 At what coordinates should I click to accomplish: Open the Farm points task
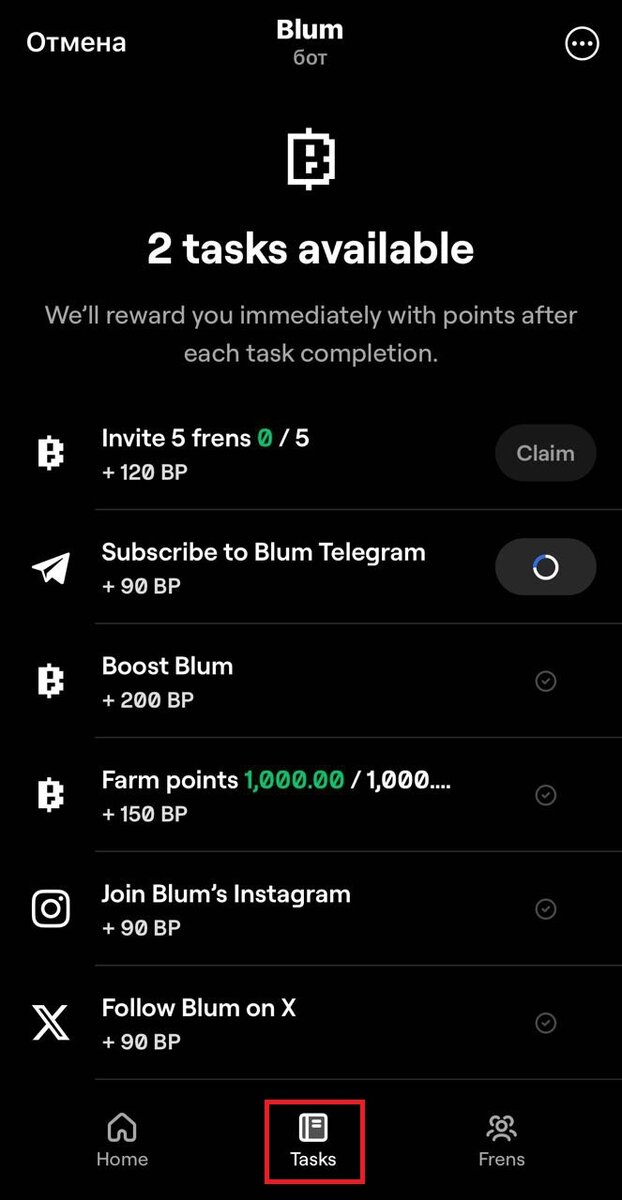[300, 795]
